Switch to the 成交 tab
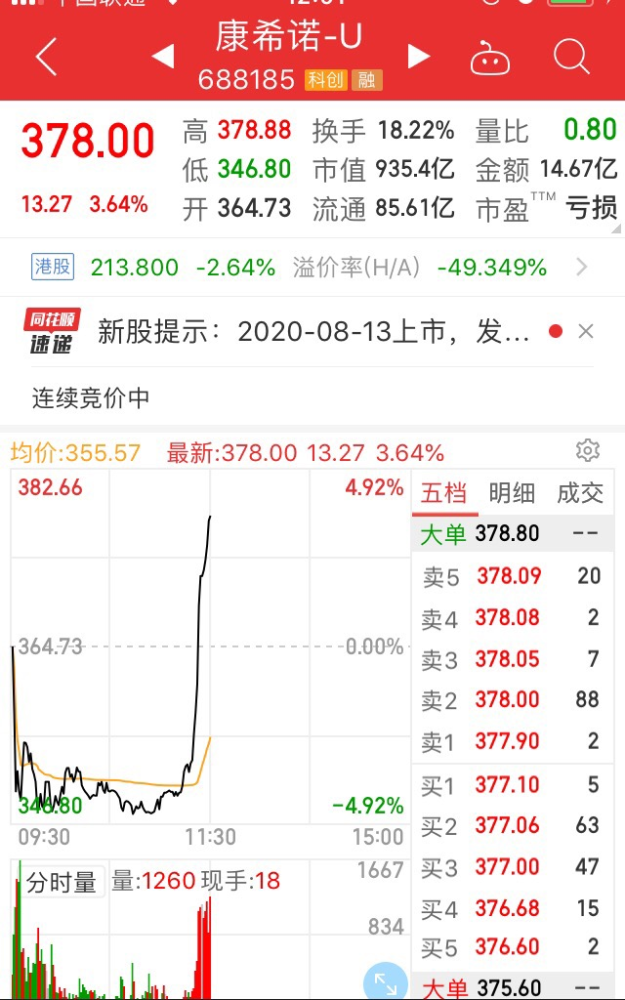Screen dimensions: 625x1000 (580, 493)
